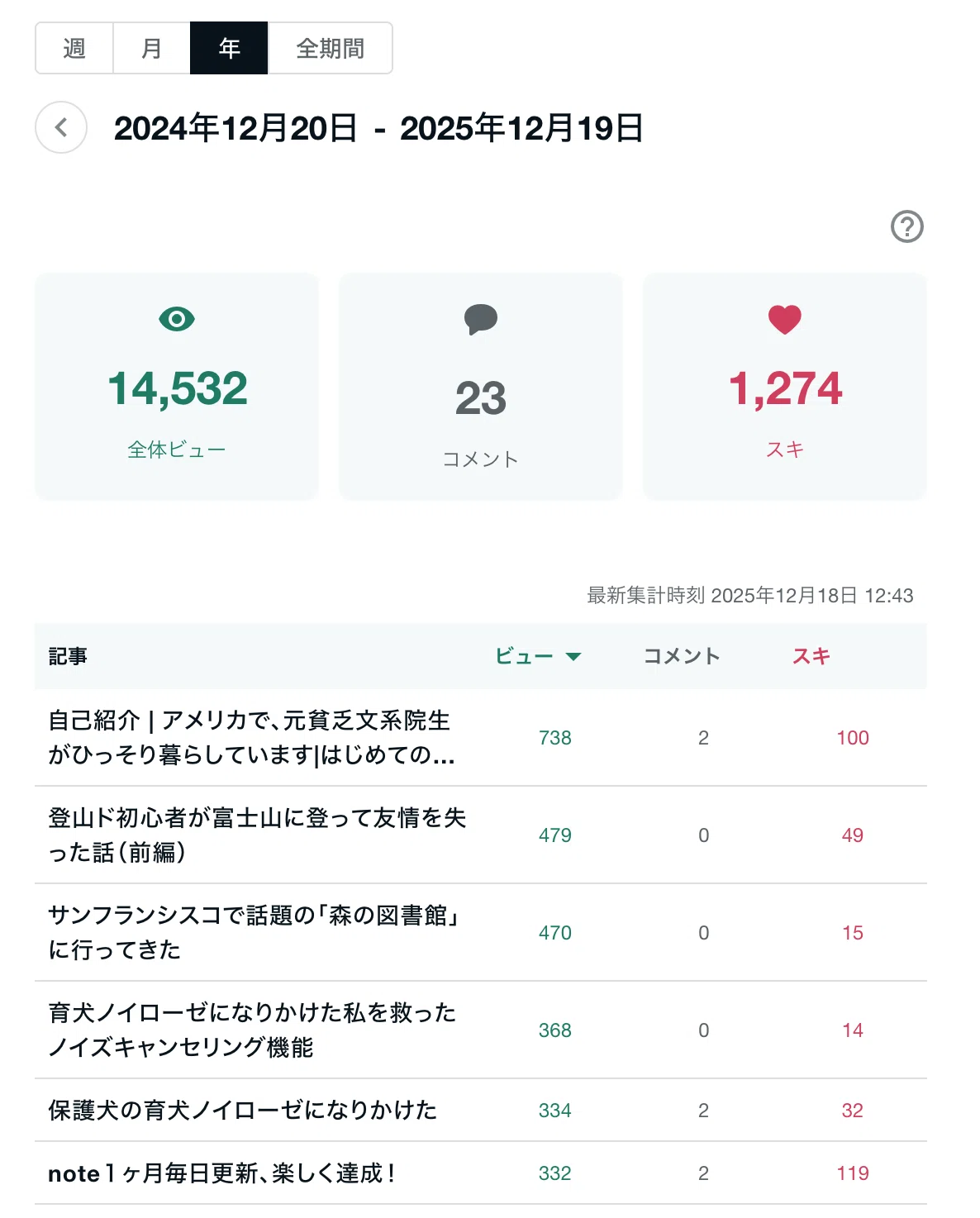Open the 自己紹介 article row
The height and width of the screenshot is (1218, 980).
(x=480, y=737)
